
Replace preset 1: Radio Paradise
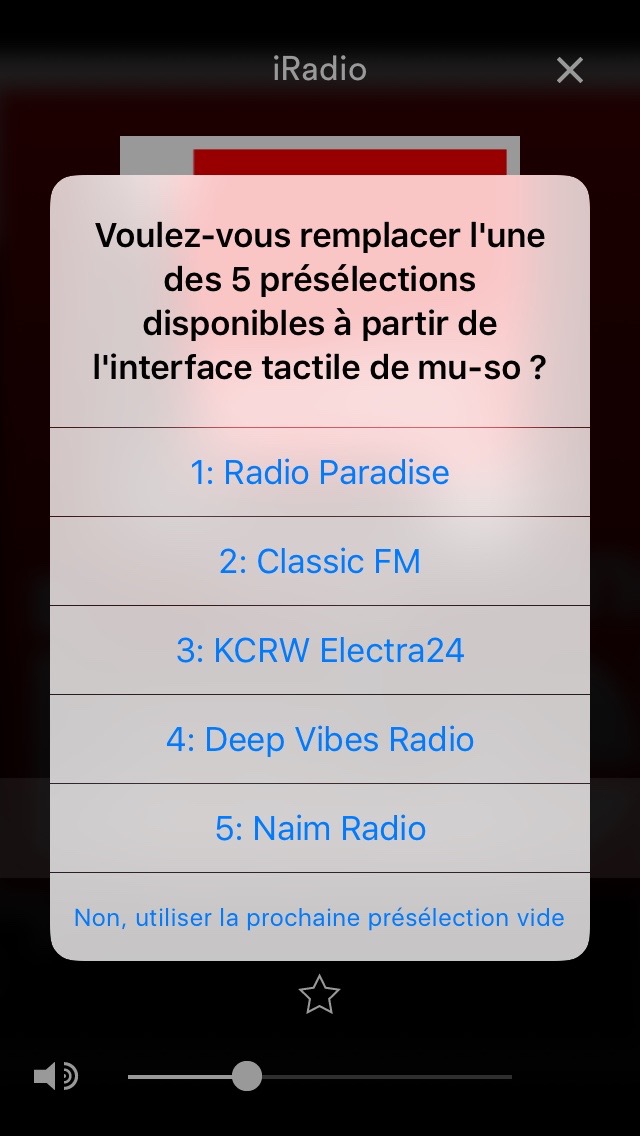pos(320,472)
